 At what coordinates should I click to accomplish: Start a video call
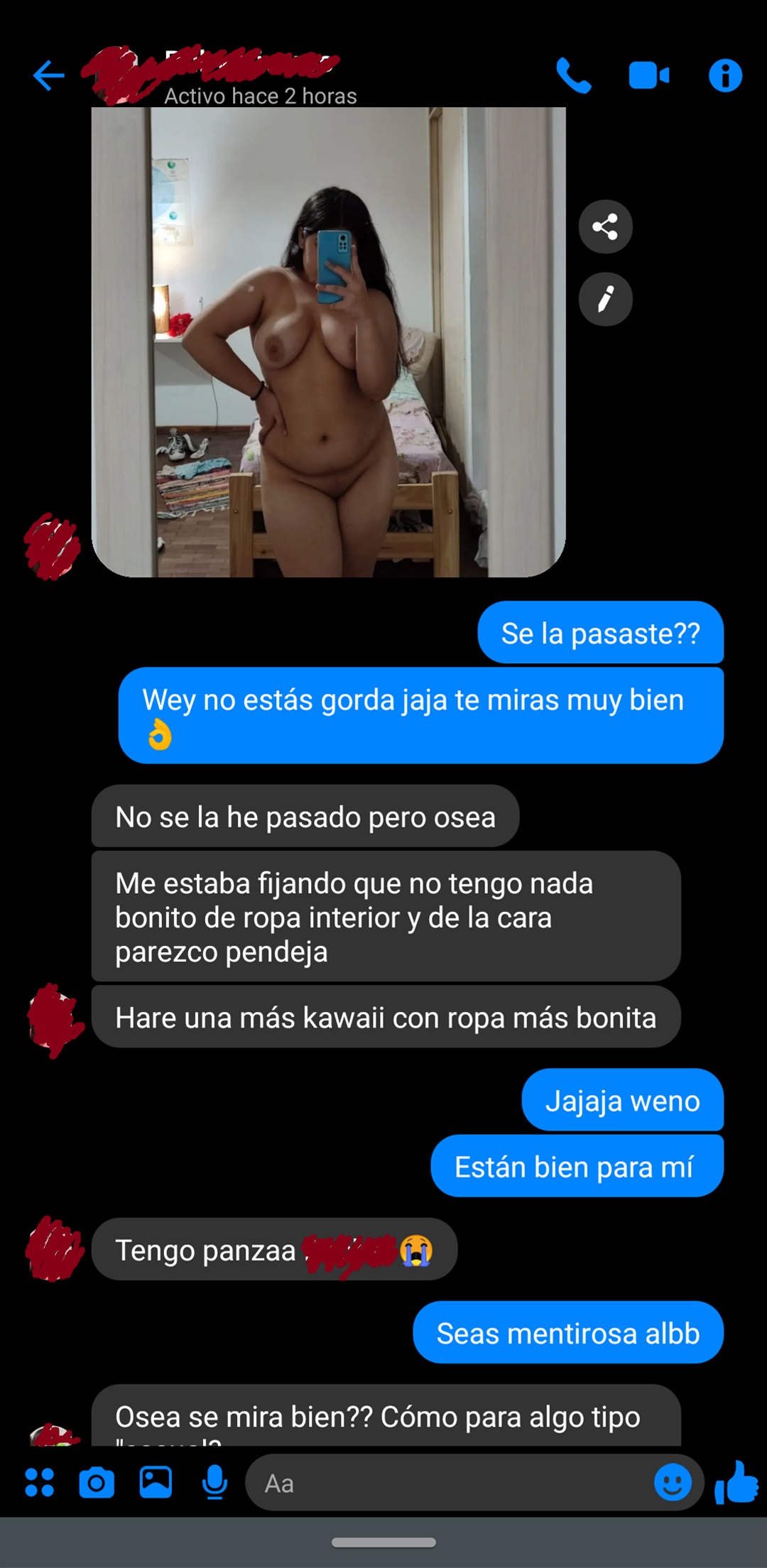pyautogui.click(x=648, y=75)
